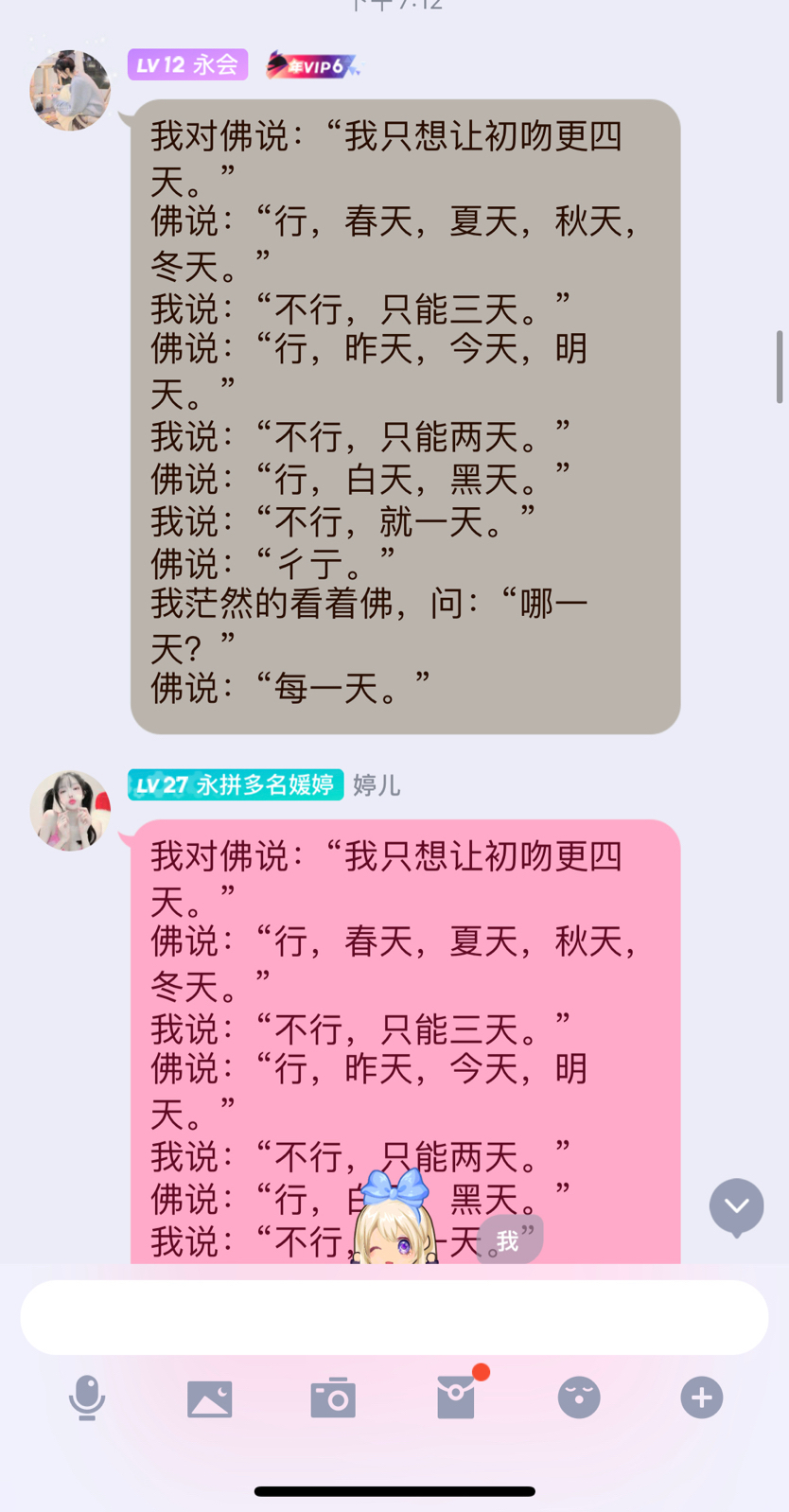The height and width of the screenshot is (1512, 789).
Task: Open the camera to take a photo
Action: 333,1398
